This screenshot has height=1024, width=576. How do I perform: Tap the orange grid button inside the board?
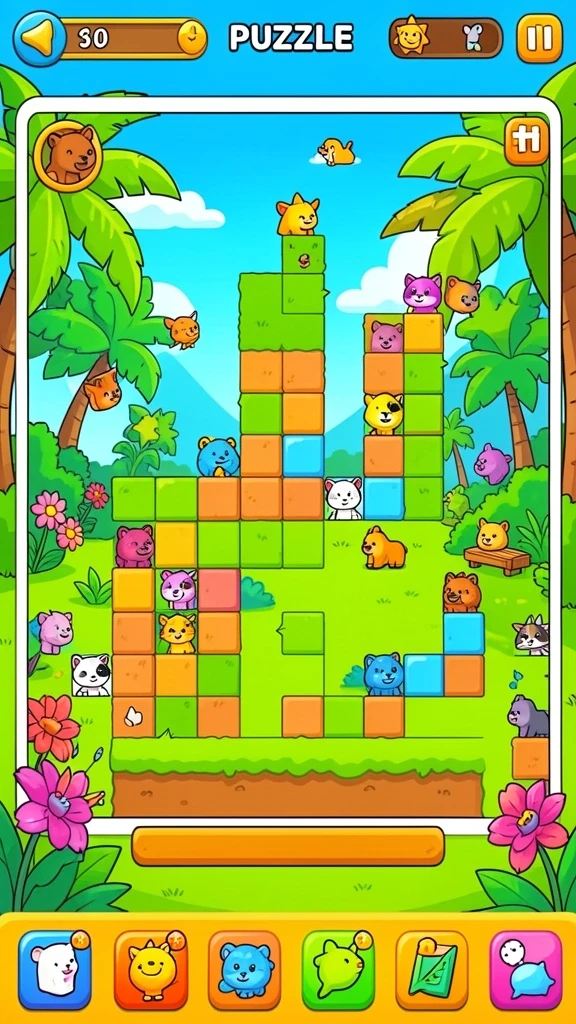[526, 141]
